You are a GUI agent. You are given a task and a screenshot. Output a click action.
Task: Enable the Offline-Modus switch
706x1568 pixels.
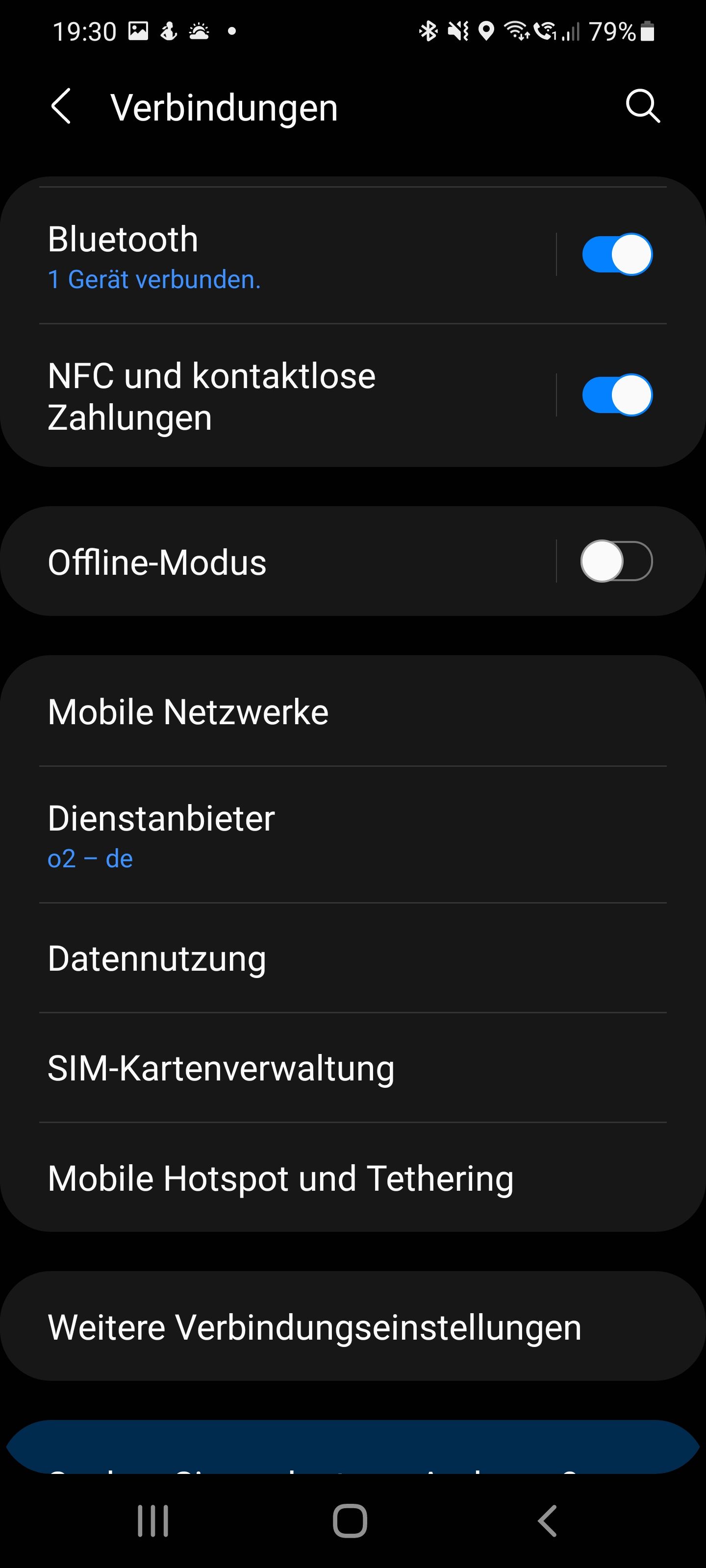[616, 561]
